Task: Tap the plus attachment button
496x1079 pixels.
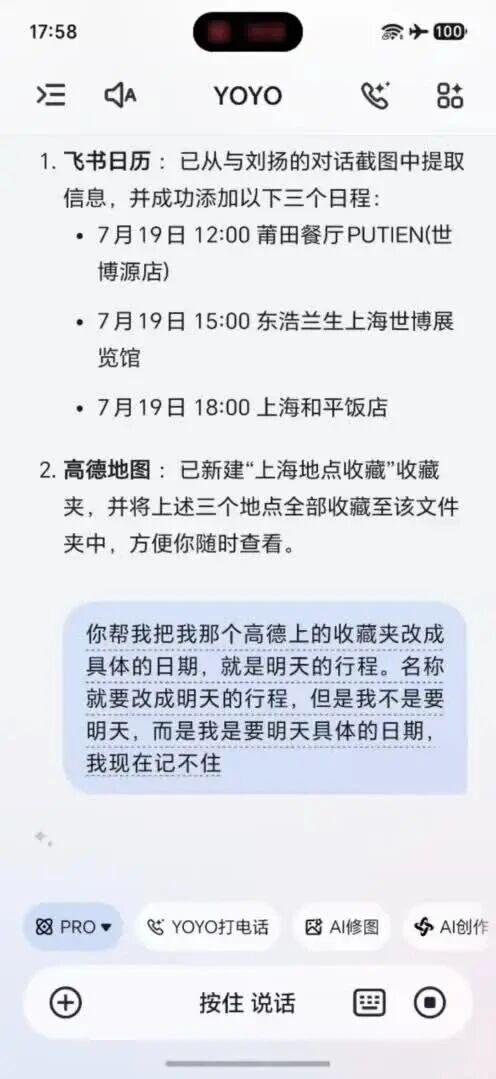Action: (x=66, y=1003)
